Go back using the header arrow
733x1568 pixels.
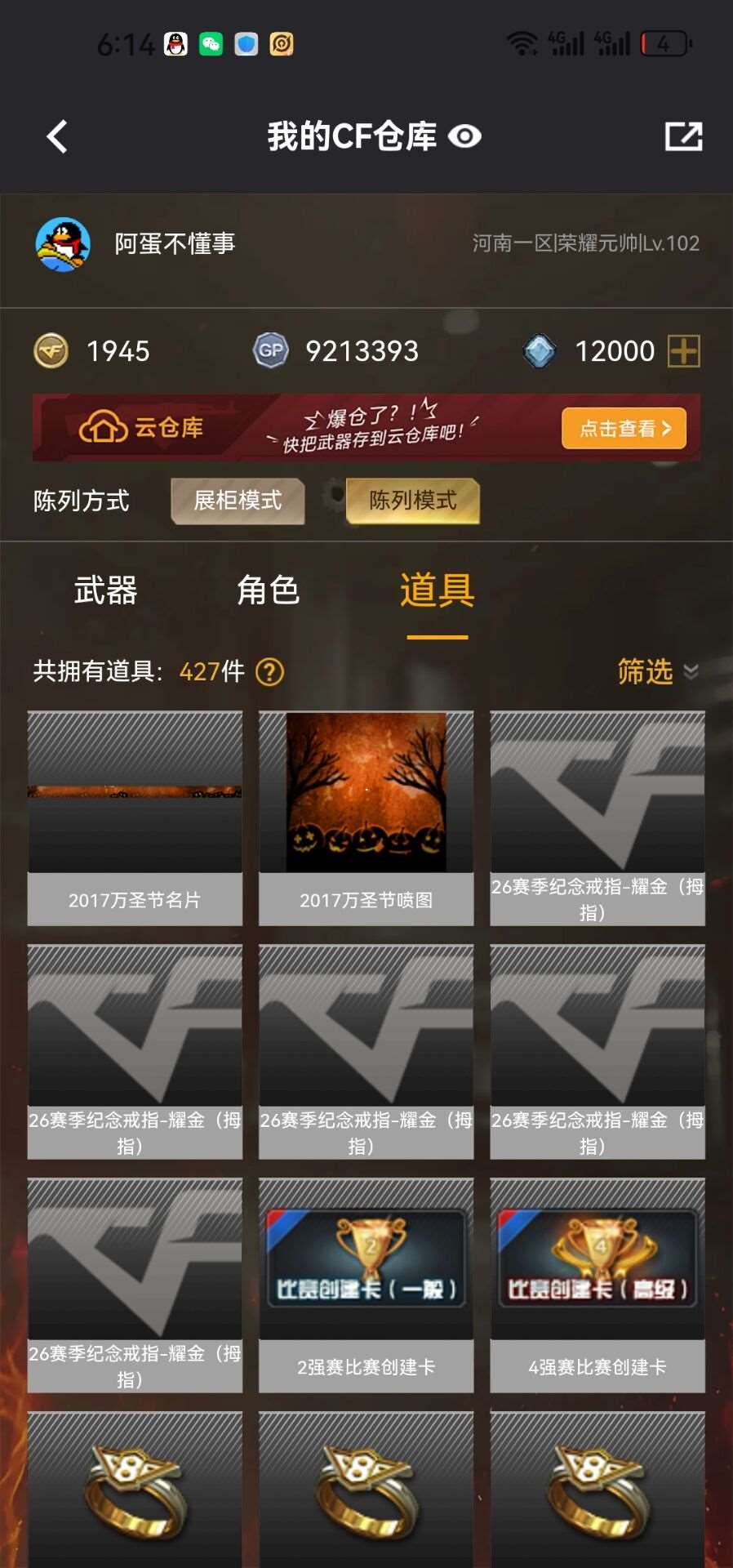[57, 136]
